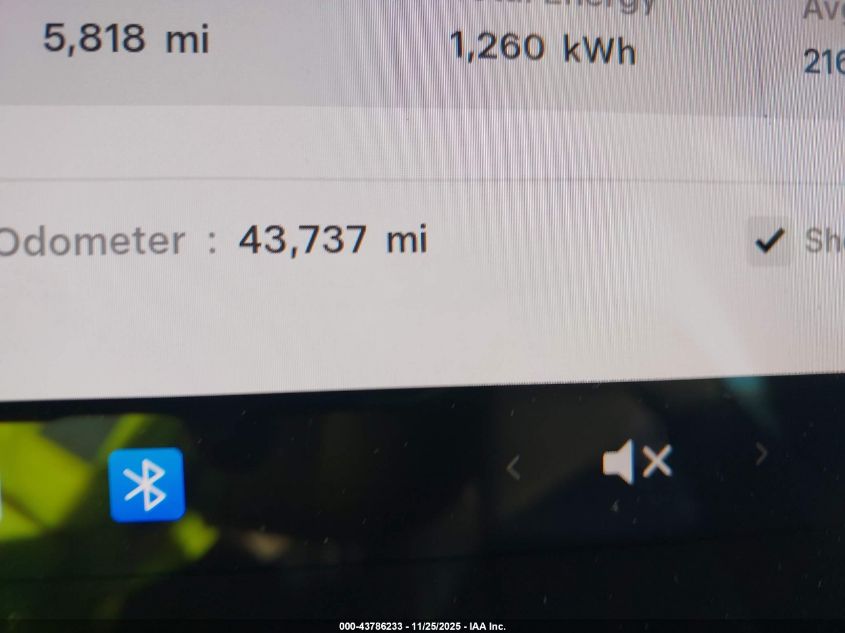Screen dimensions: 845x633
Task: Tap the muted speaker volume icon
Action: pyautogui.click(x=637, y=462)
